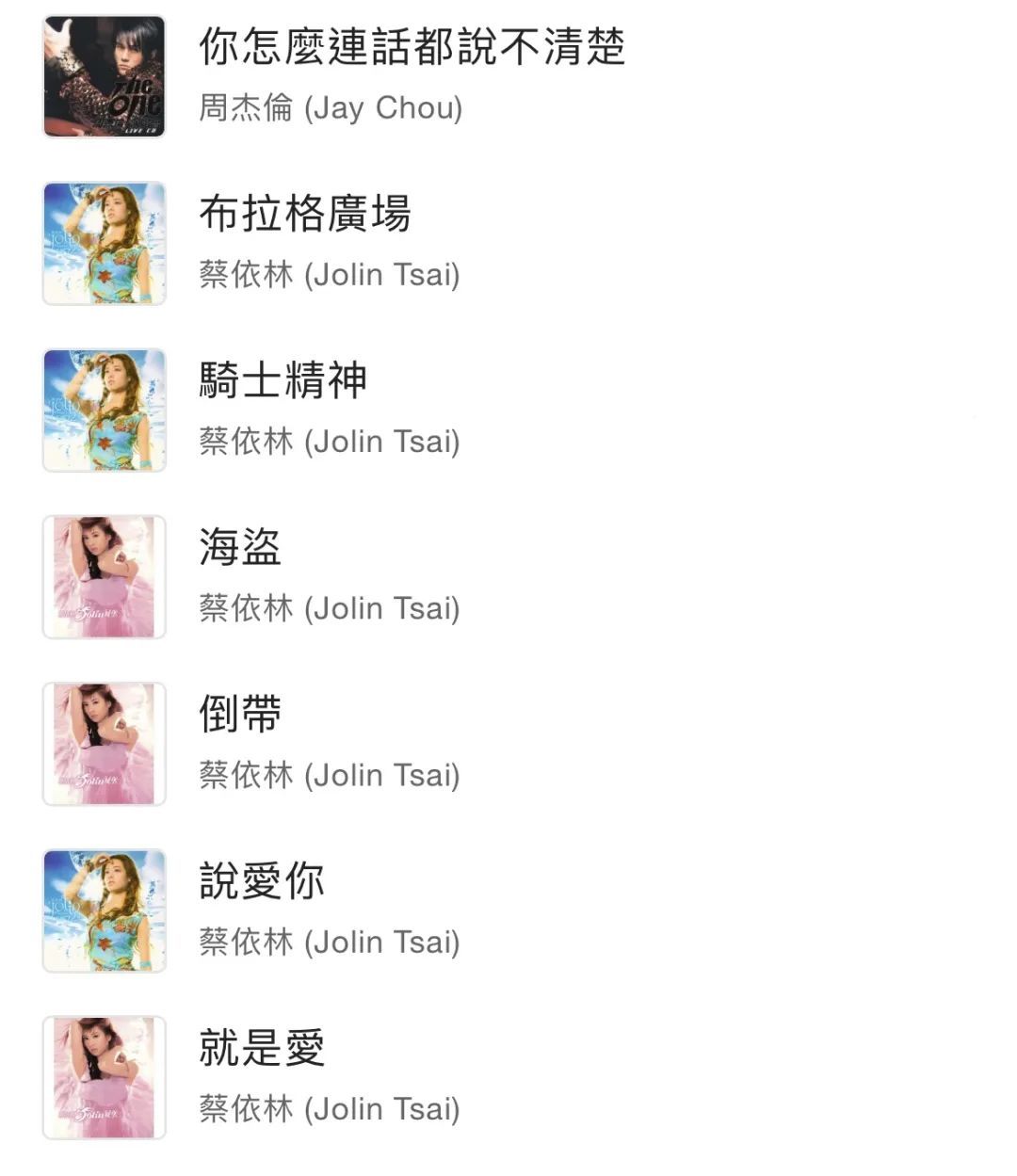Open the cover image next to 說愛你
Viewport: 1017px width, 1176px height.
[104, 910]
